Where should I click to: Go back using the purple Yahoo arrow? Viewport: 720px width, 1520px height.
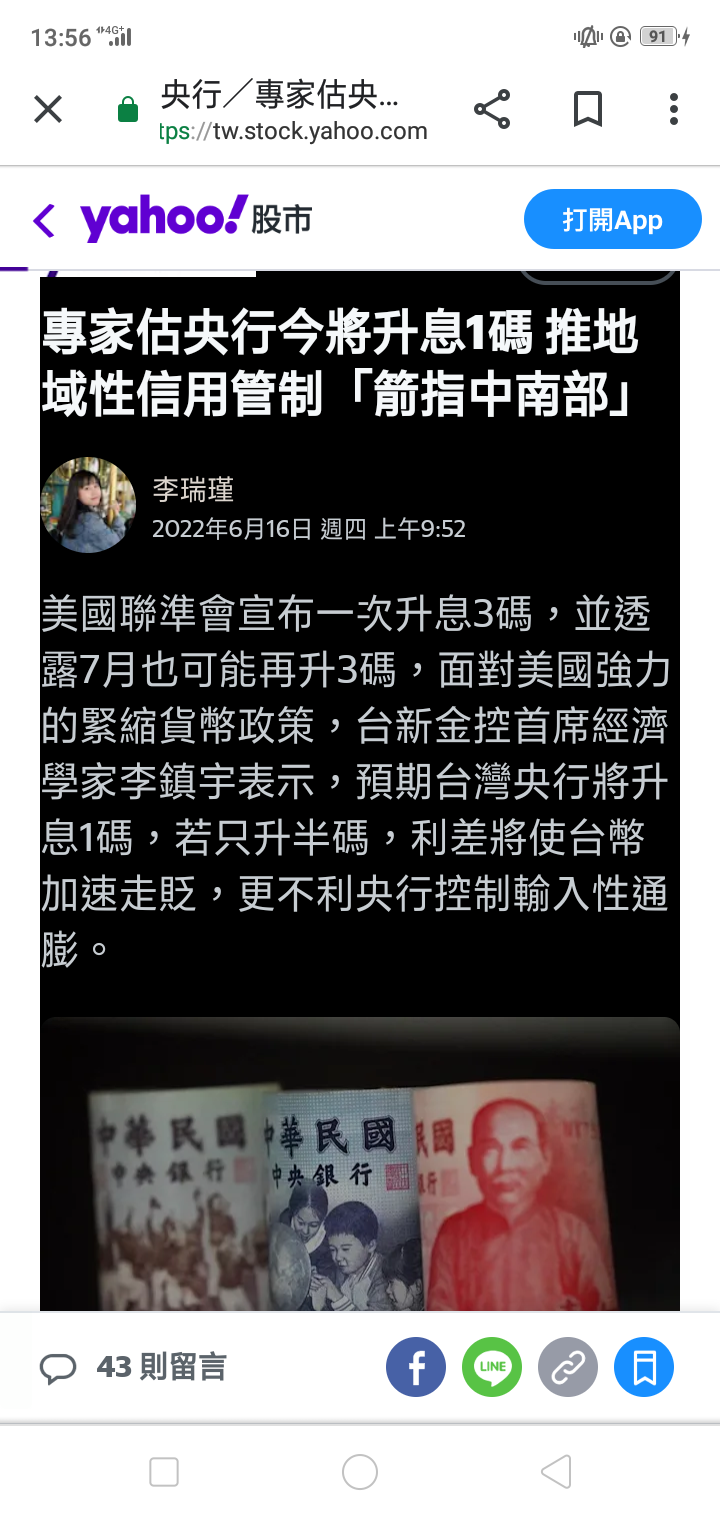pyautogui.click(x=44, y=220)
